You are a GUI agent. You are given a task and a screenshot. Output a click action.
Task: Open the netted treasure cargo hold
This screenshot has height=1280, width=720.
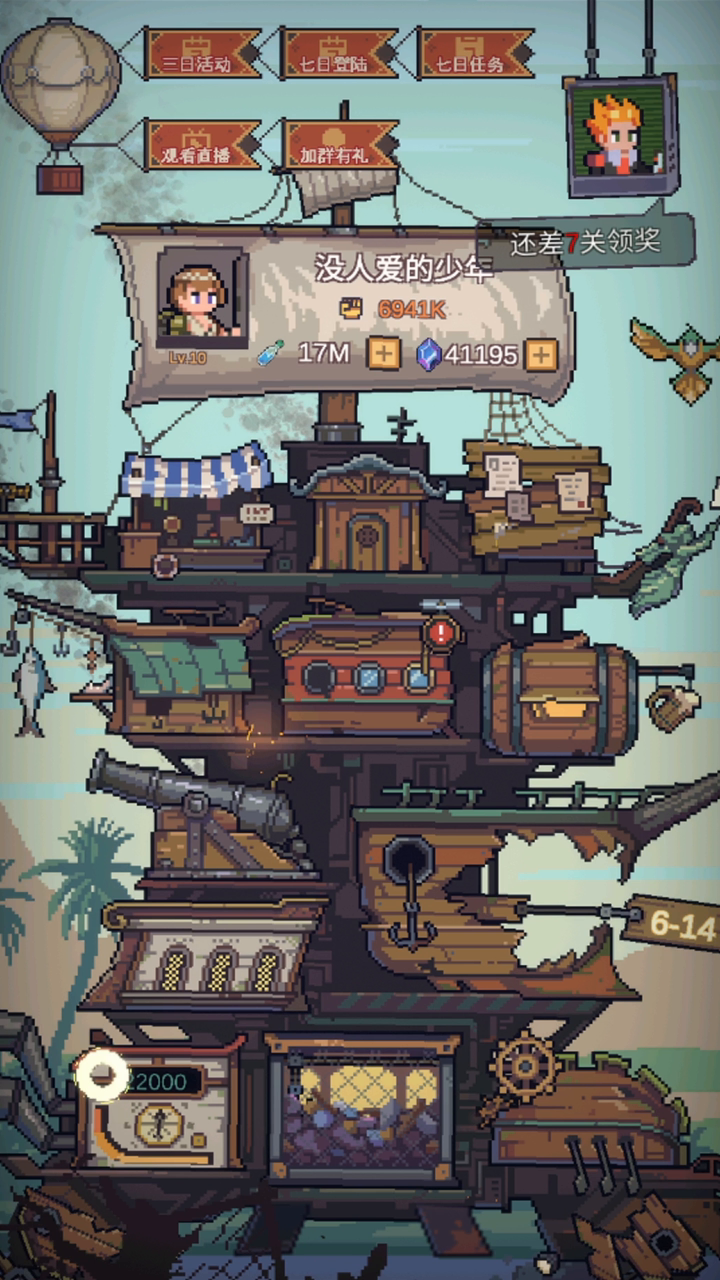click(364, 1108)
